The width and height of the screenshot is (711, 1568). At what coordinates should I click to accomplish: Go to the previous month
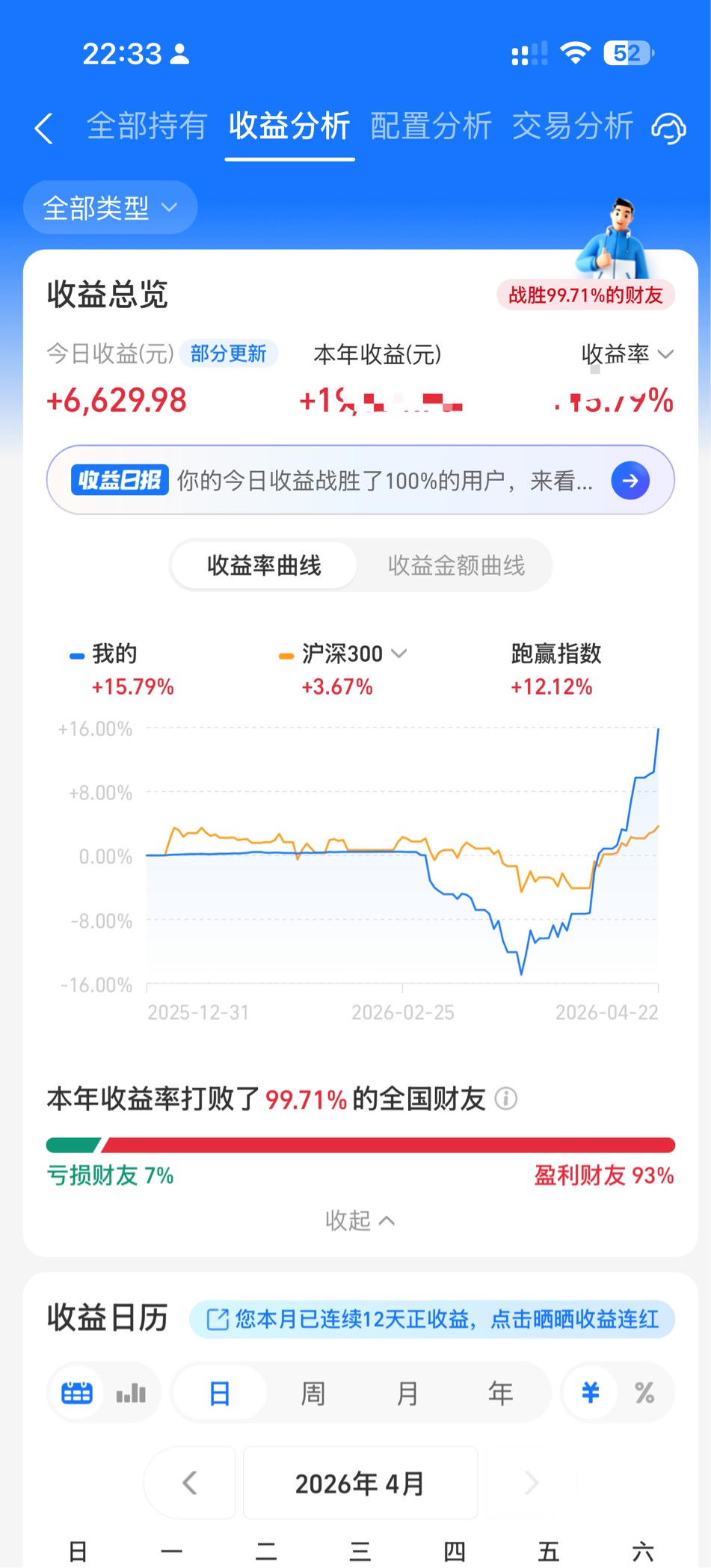[x=190, y=1482]
